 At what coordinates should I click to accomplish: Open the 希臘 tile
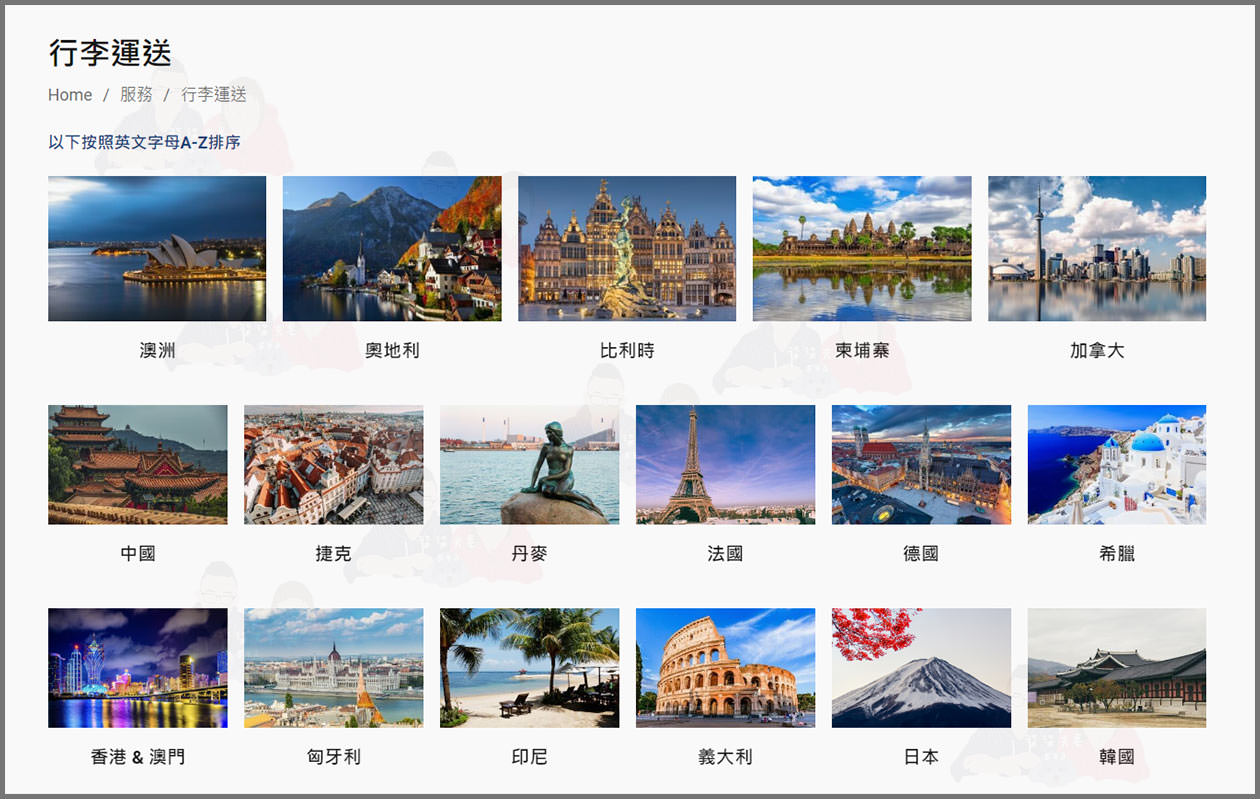coord(1117,465)
